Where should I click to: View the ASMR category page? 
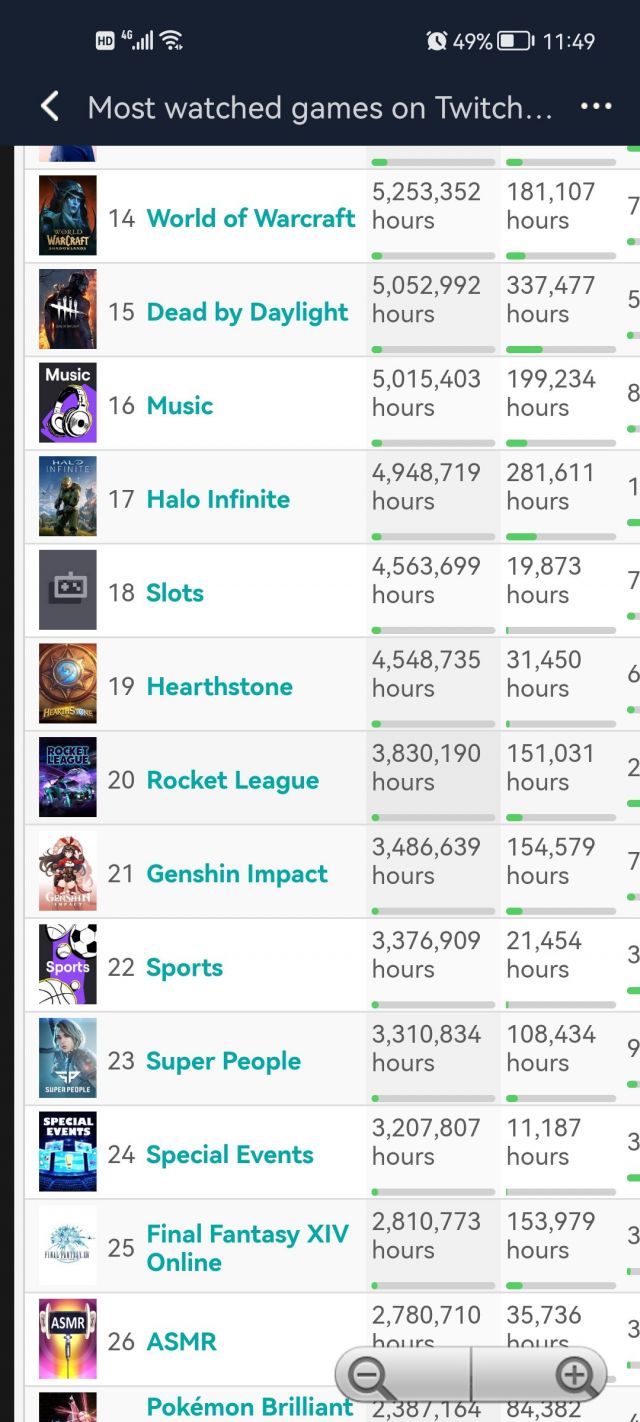click(181, 1342)
